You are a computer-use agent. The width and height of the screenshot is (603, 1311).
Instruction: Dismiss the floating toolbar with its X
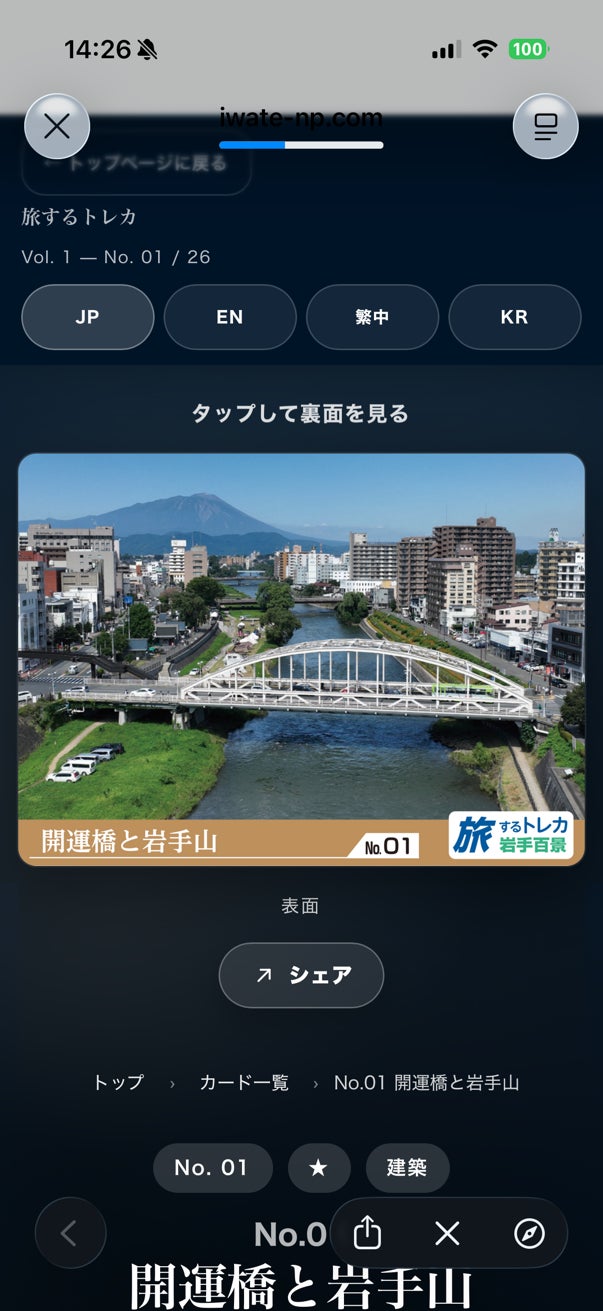[447, 1234]
